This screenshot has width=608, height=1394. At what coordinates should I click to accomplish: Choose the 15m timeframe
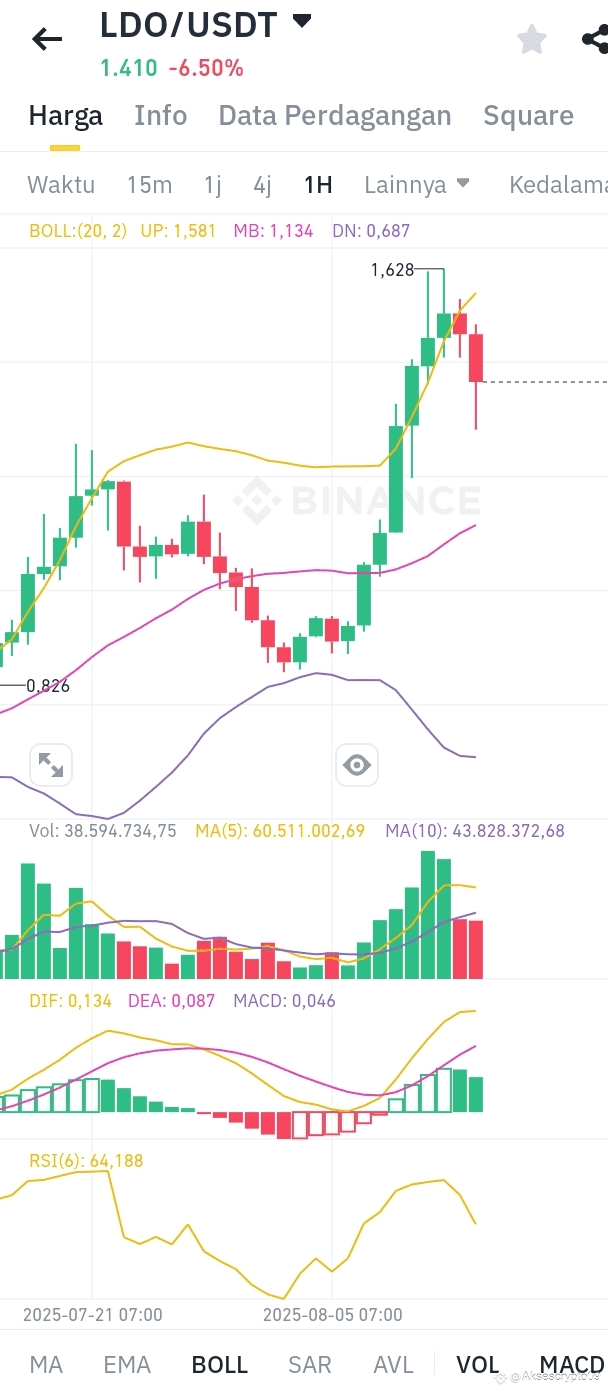pyautogui.click(x=149, y=185)
